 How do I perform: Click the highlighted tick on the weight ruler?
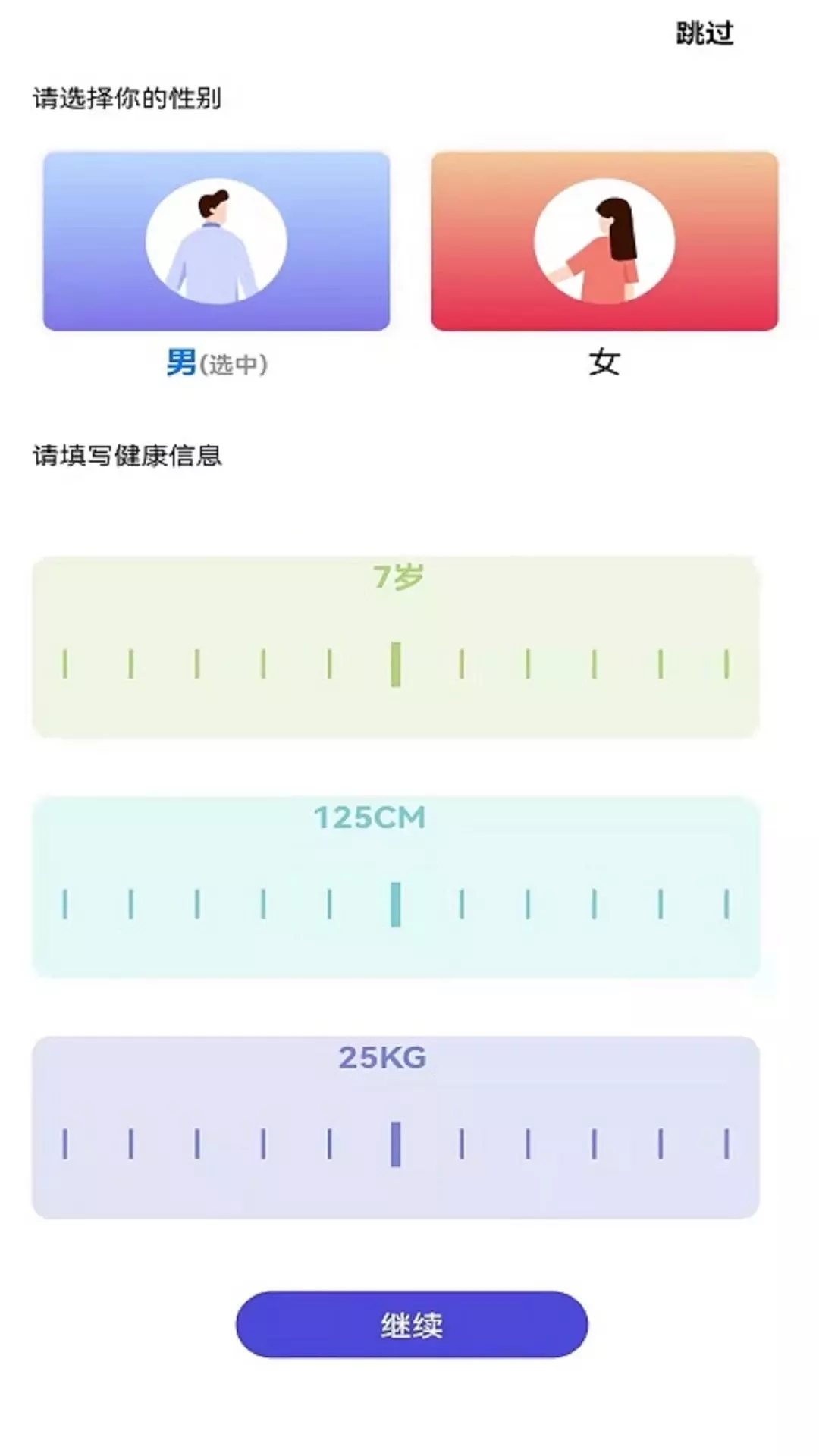394,1145
